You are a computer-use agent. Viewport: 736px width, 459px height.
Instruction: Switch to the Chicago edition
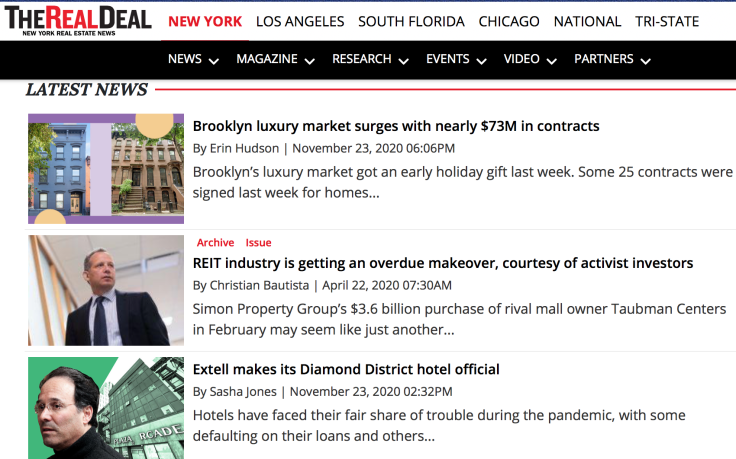tap(509, 21)
